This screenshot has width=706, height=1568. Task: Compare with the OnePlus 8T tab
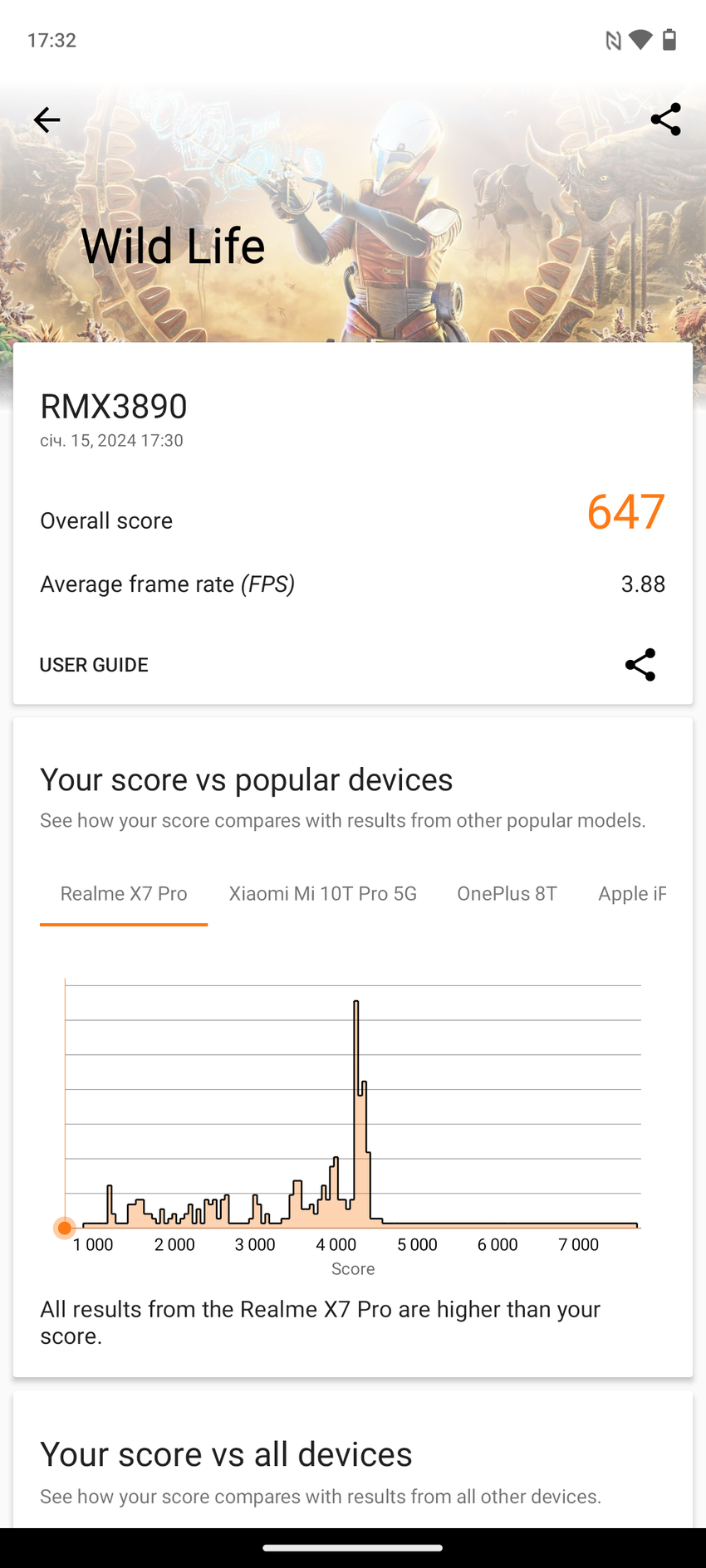(507, 894)
